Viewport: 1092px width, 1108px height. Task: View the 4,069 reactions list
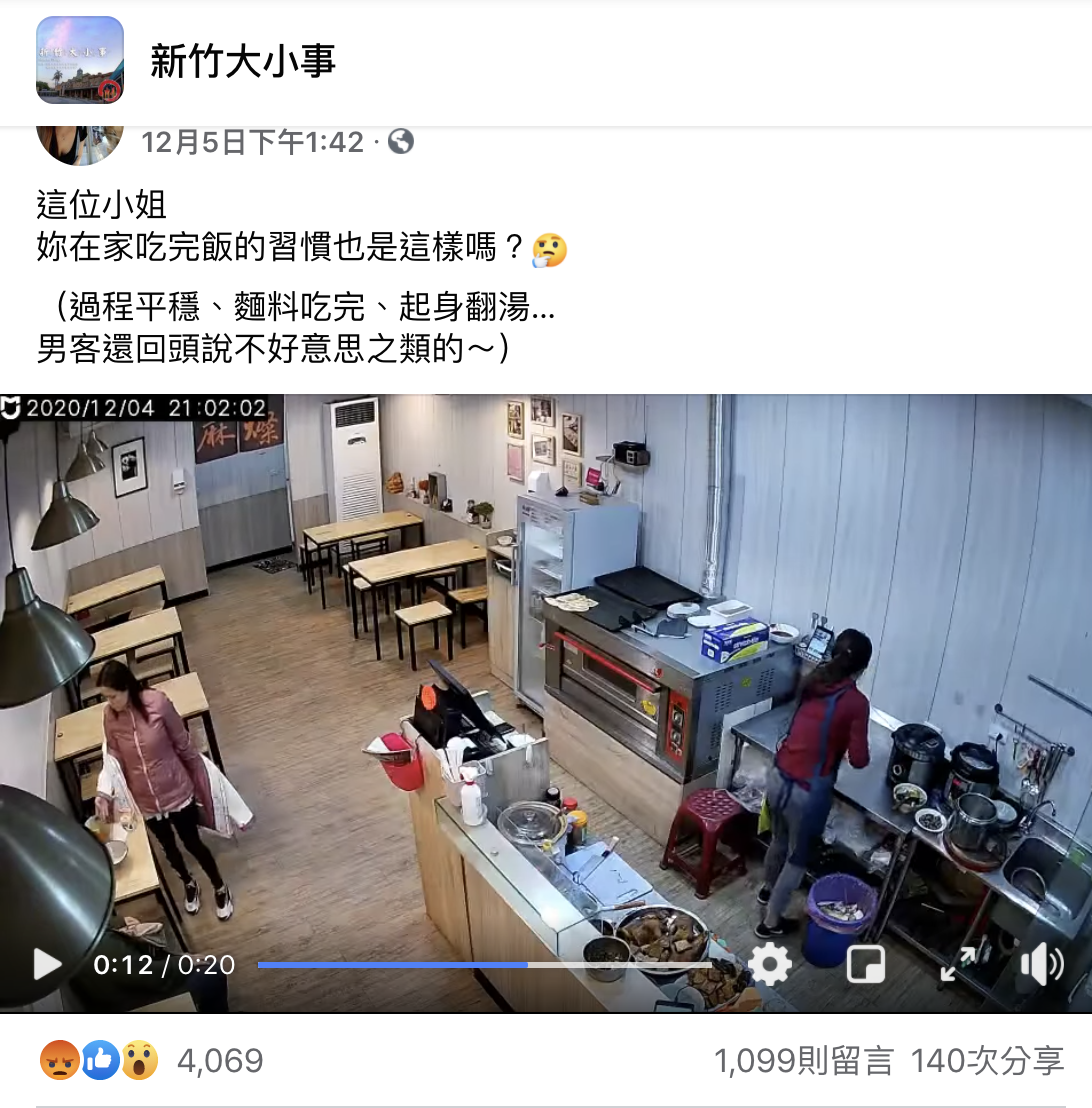[x=150, y=1060]
